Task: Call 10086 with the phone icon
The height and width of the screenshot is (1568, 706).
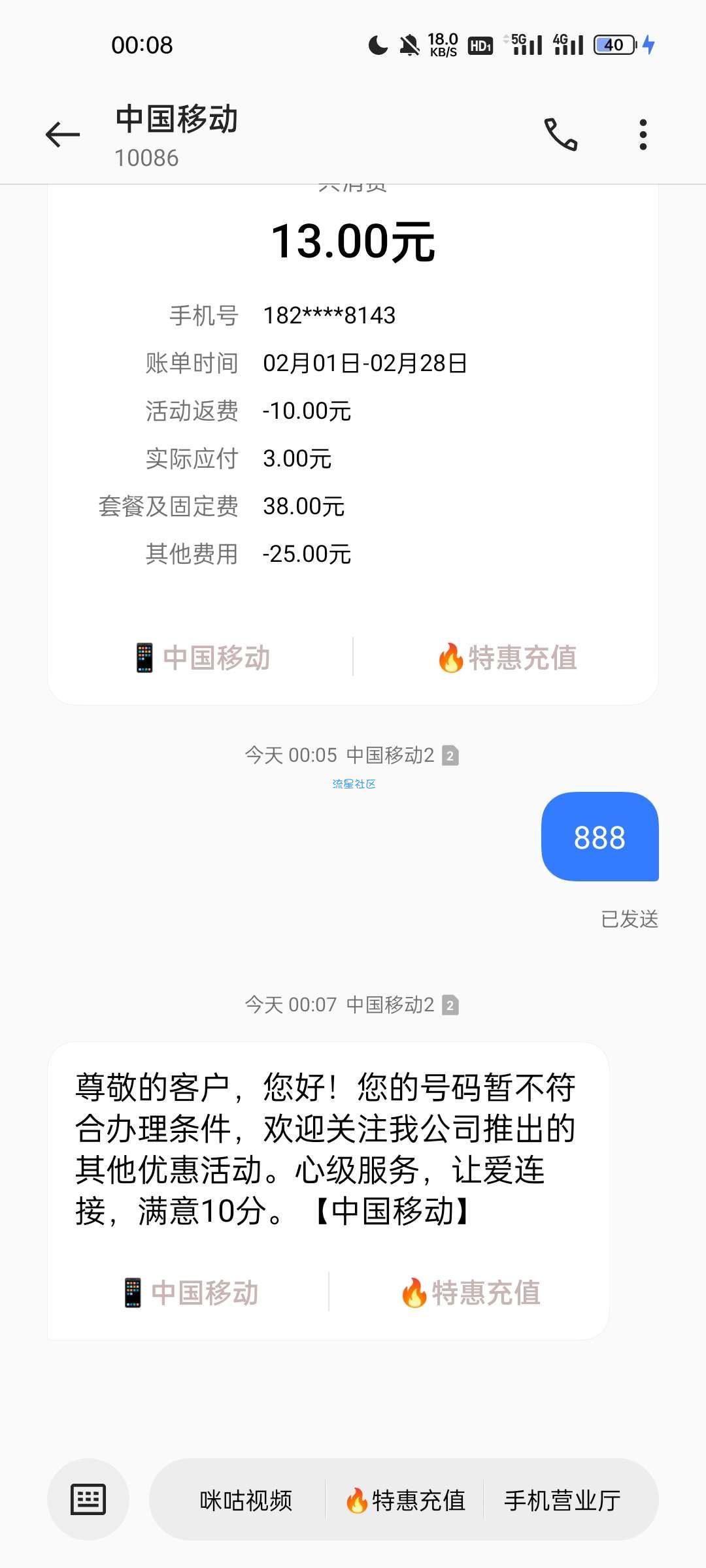Action: [561, 135]
